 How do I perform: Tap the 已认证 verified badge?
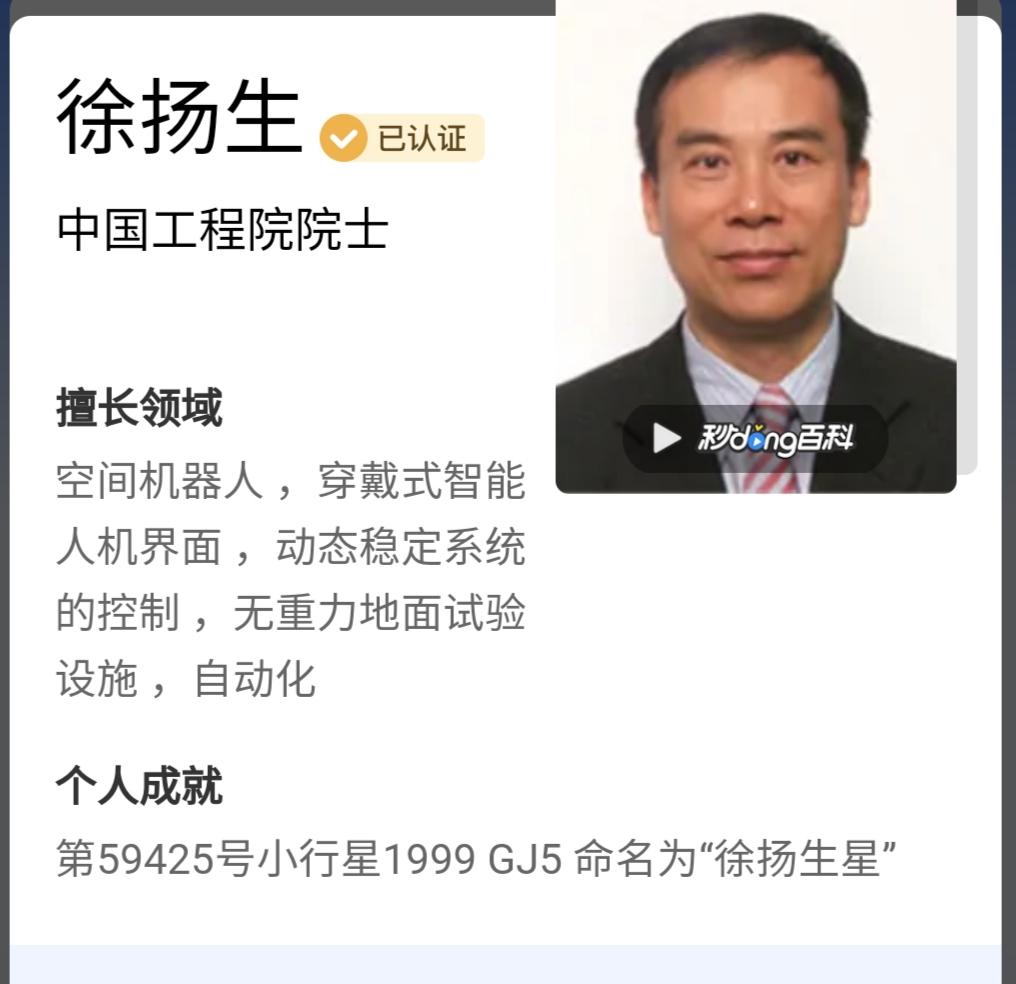(x=402, y=138)
